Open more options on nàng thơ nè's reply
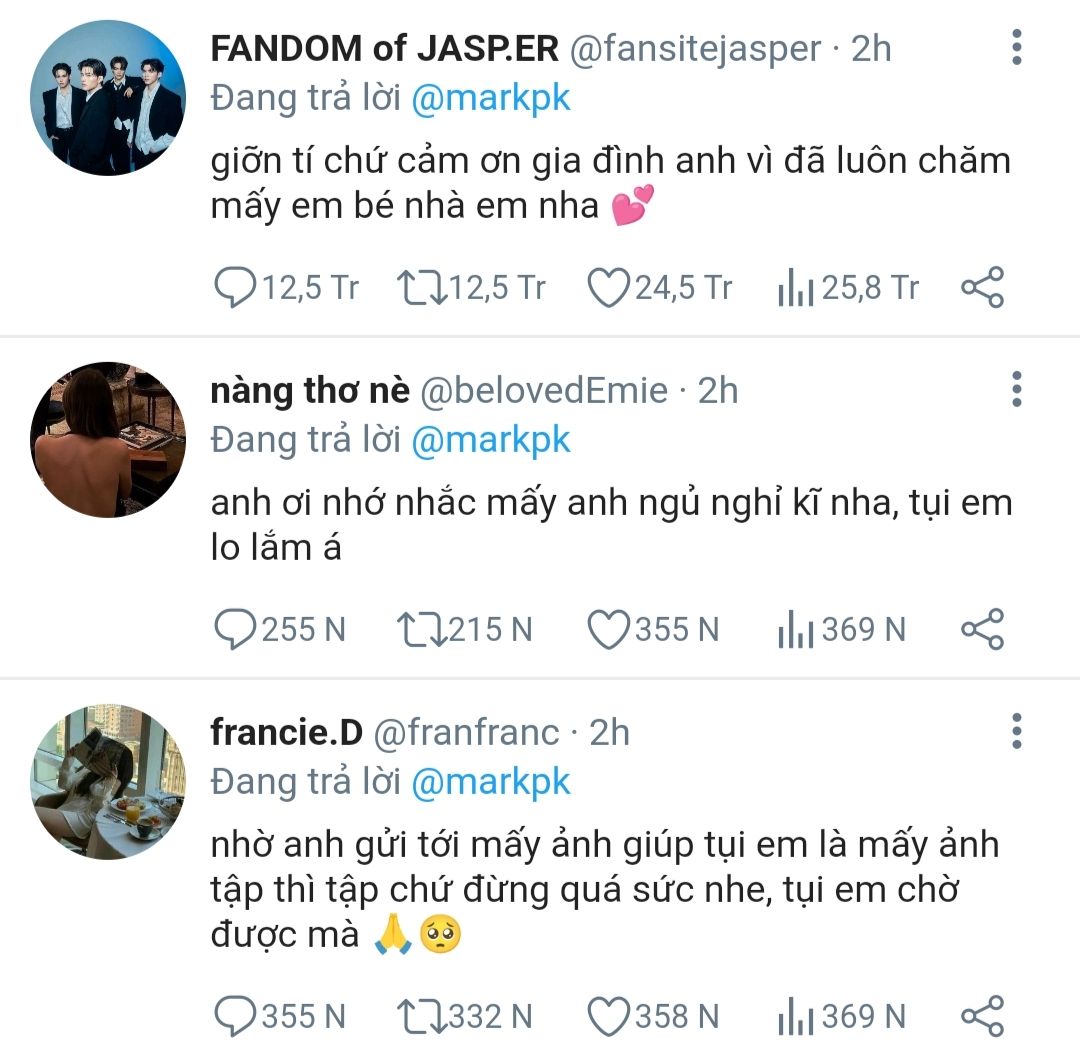 [x=1017, y=389]
